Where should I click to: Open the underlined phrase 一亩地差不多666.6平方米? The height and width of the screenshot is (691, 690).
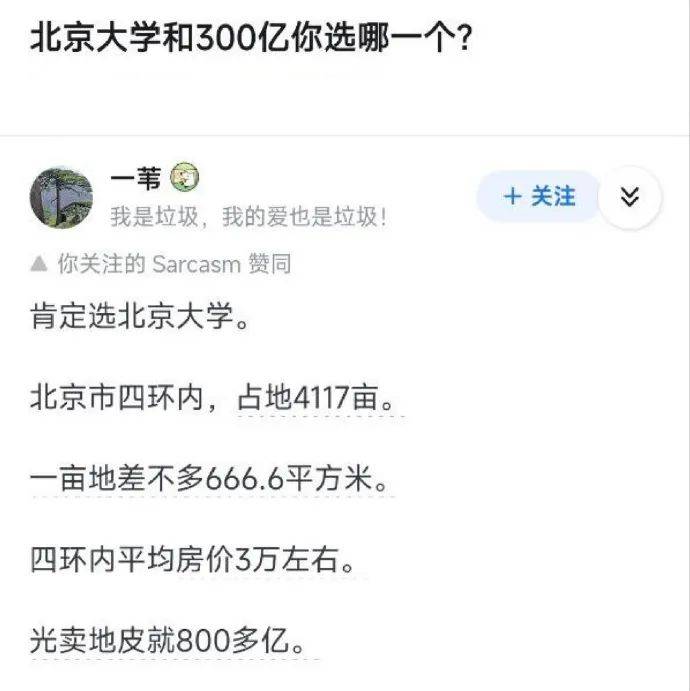(x=211, y=480)
